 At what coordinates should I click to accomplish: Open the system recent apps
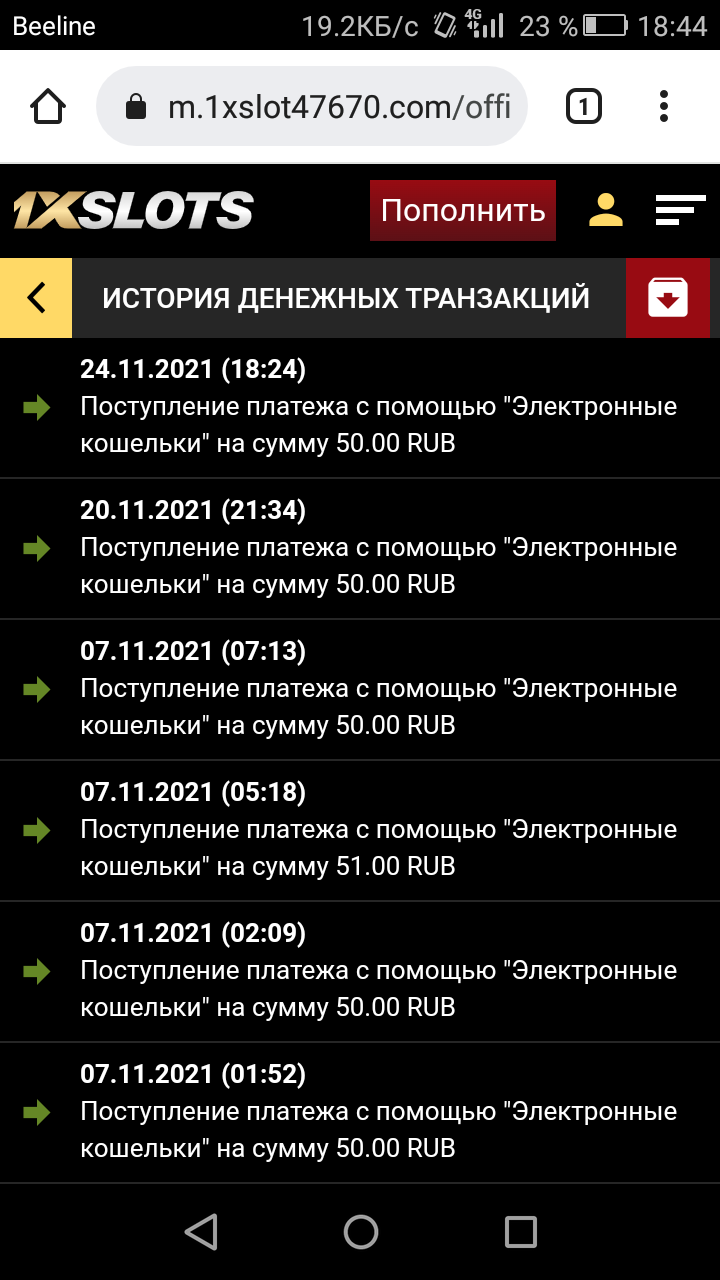520,1231
